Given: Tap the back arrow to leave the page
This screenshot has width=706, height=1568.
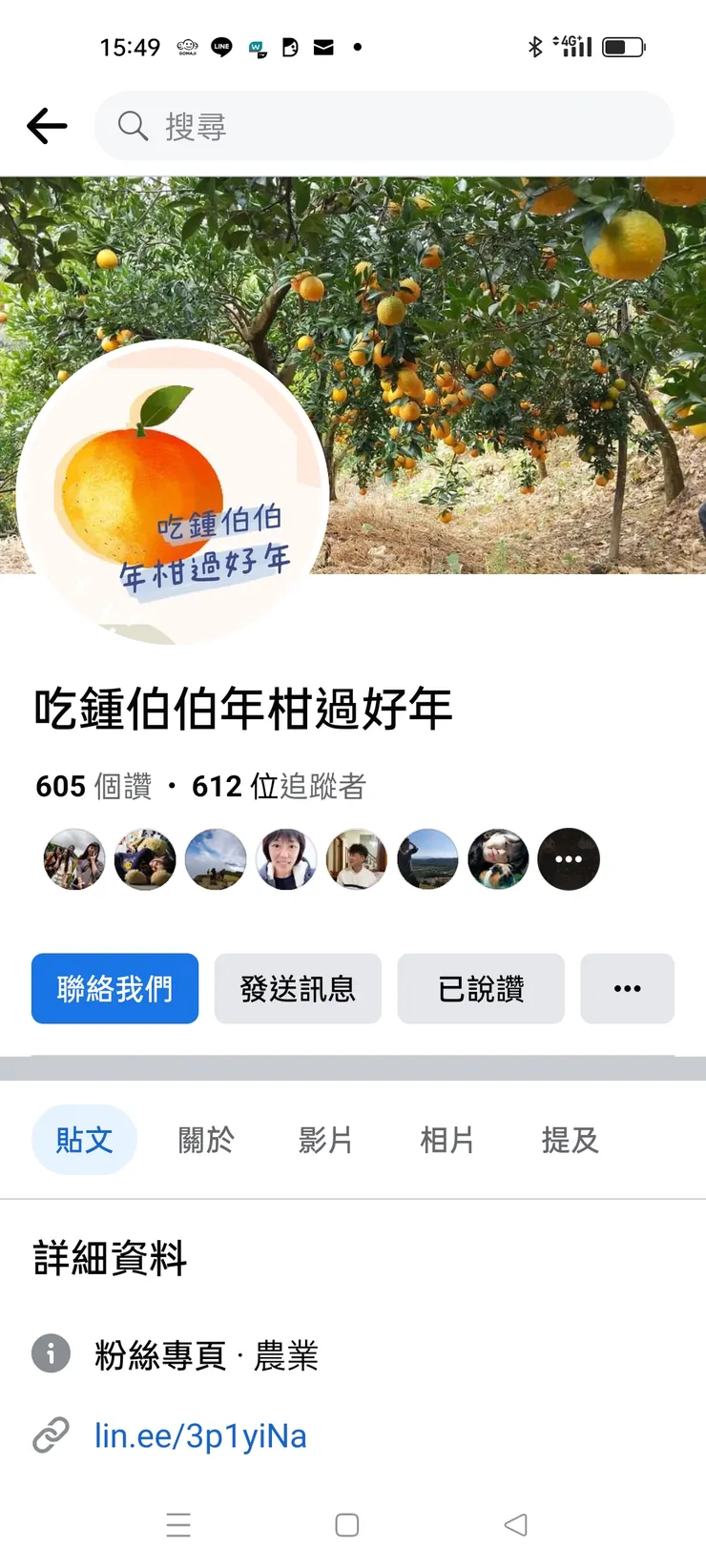Looking at the screenshot, I should coord(47,125).
